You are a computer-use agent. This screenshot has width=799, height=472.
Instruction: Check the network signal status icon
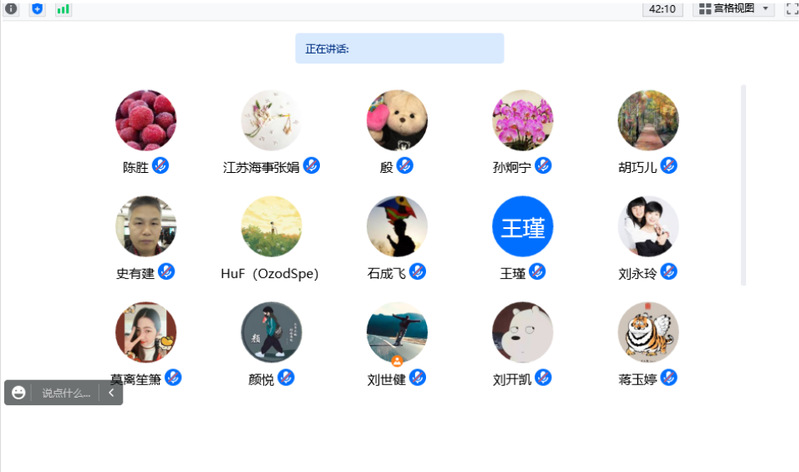(63, 8)
